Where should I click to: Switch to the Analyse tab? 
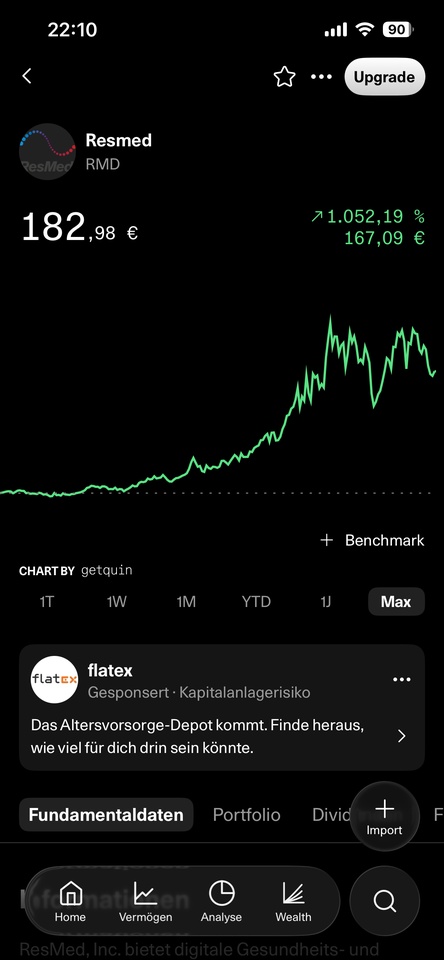click(221, 901)
